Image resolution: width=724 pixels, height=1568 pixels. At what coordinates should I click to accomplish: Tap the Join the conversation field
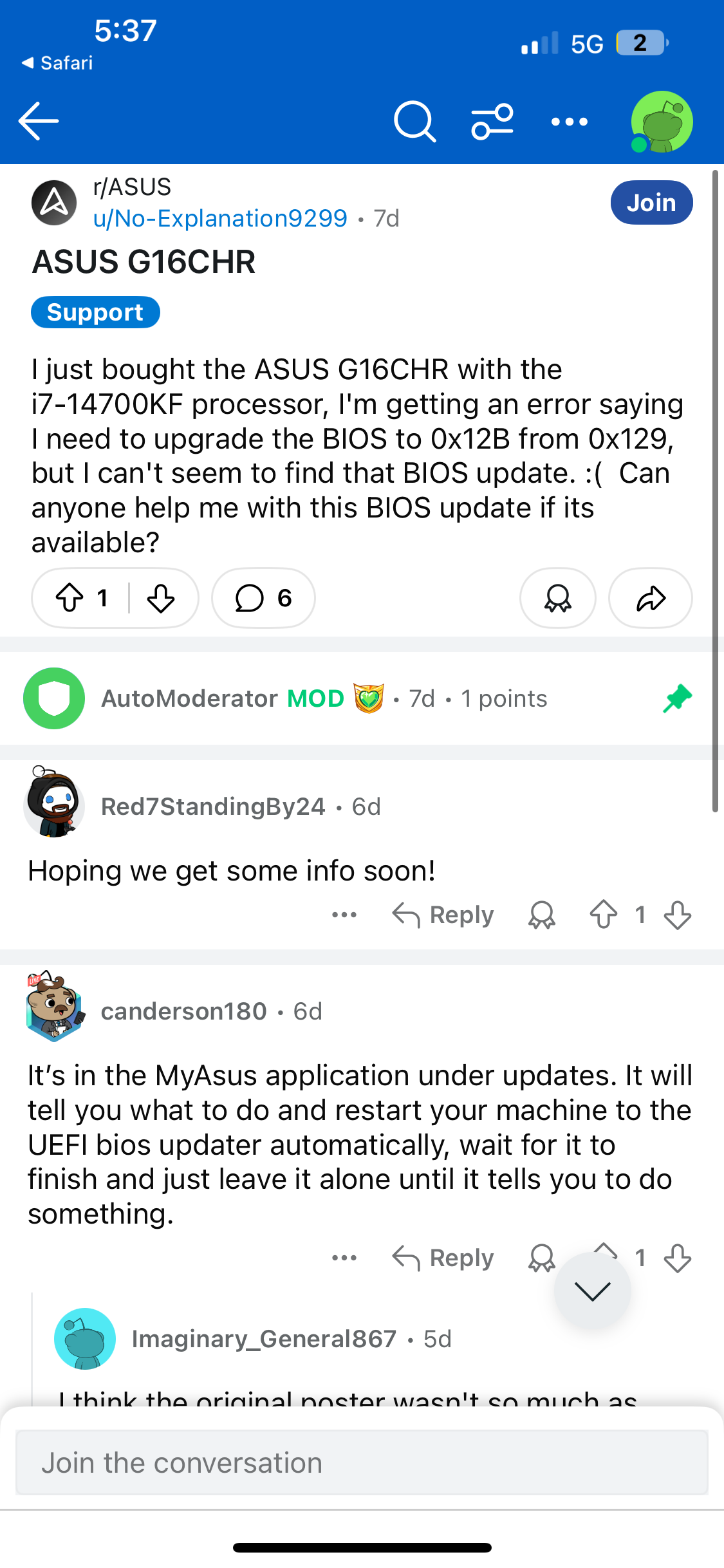coord(362,1462)
